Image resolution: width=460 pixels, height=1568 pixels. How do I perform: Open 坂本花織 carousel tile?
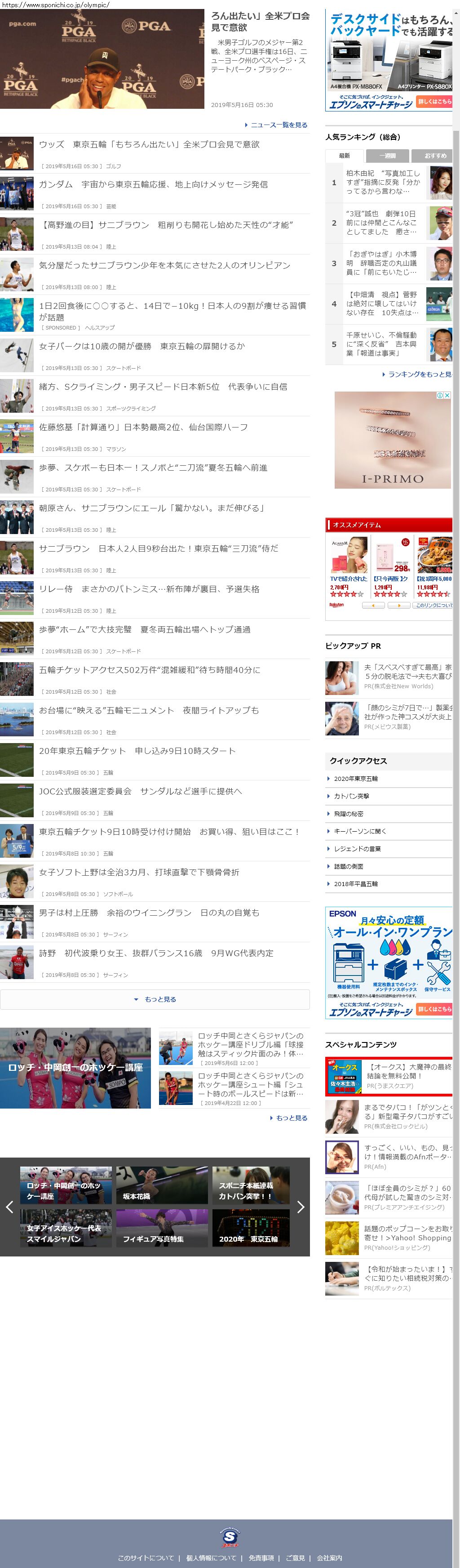pos(162,1185)
